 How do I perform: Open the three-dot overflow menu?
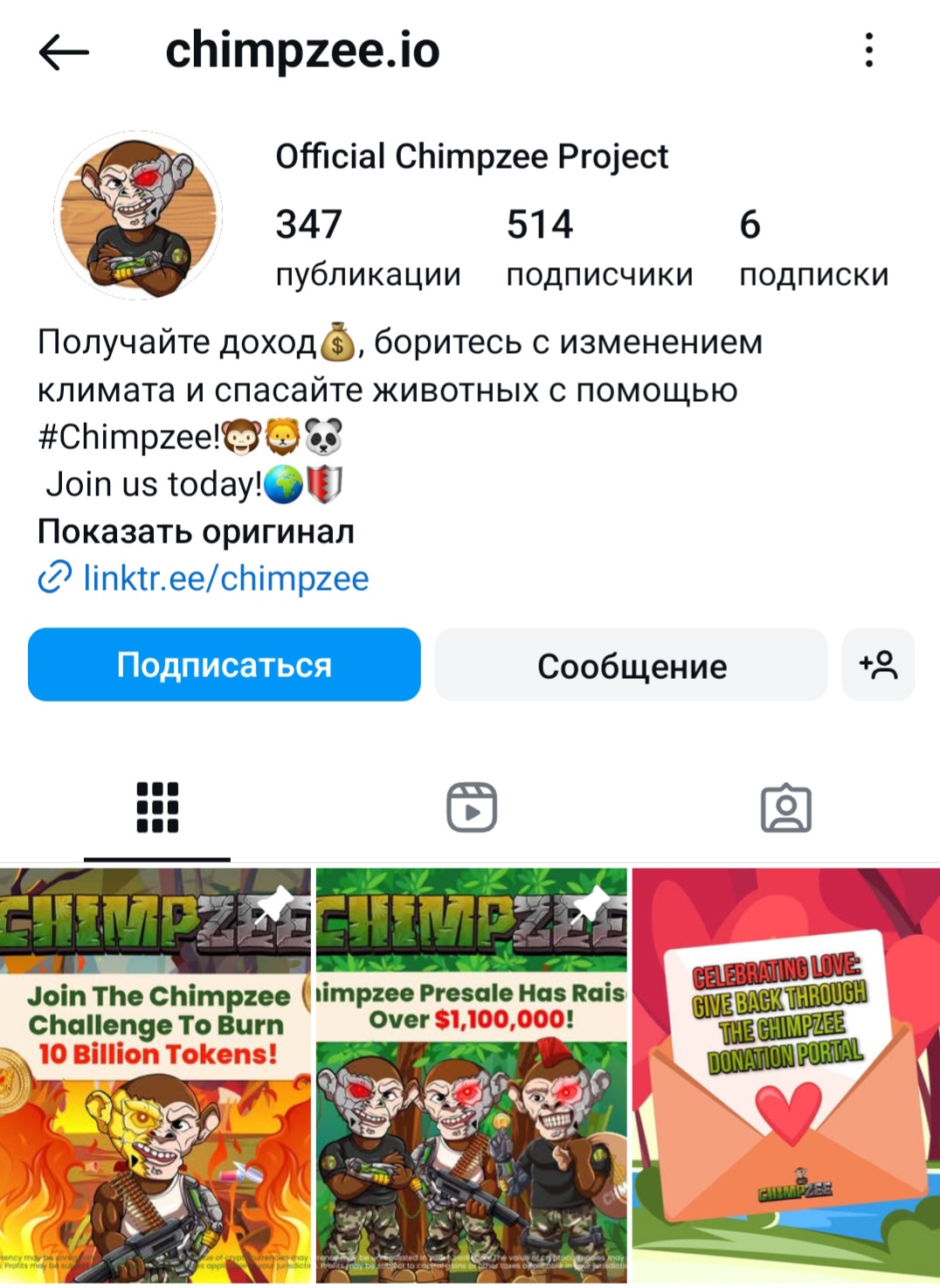868,51
